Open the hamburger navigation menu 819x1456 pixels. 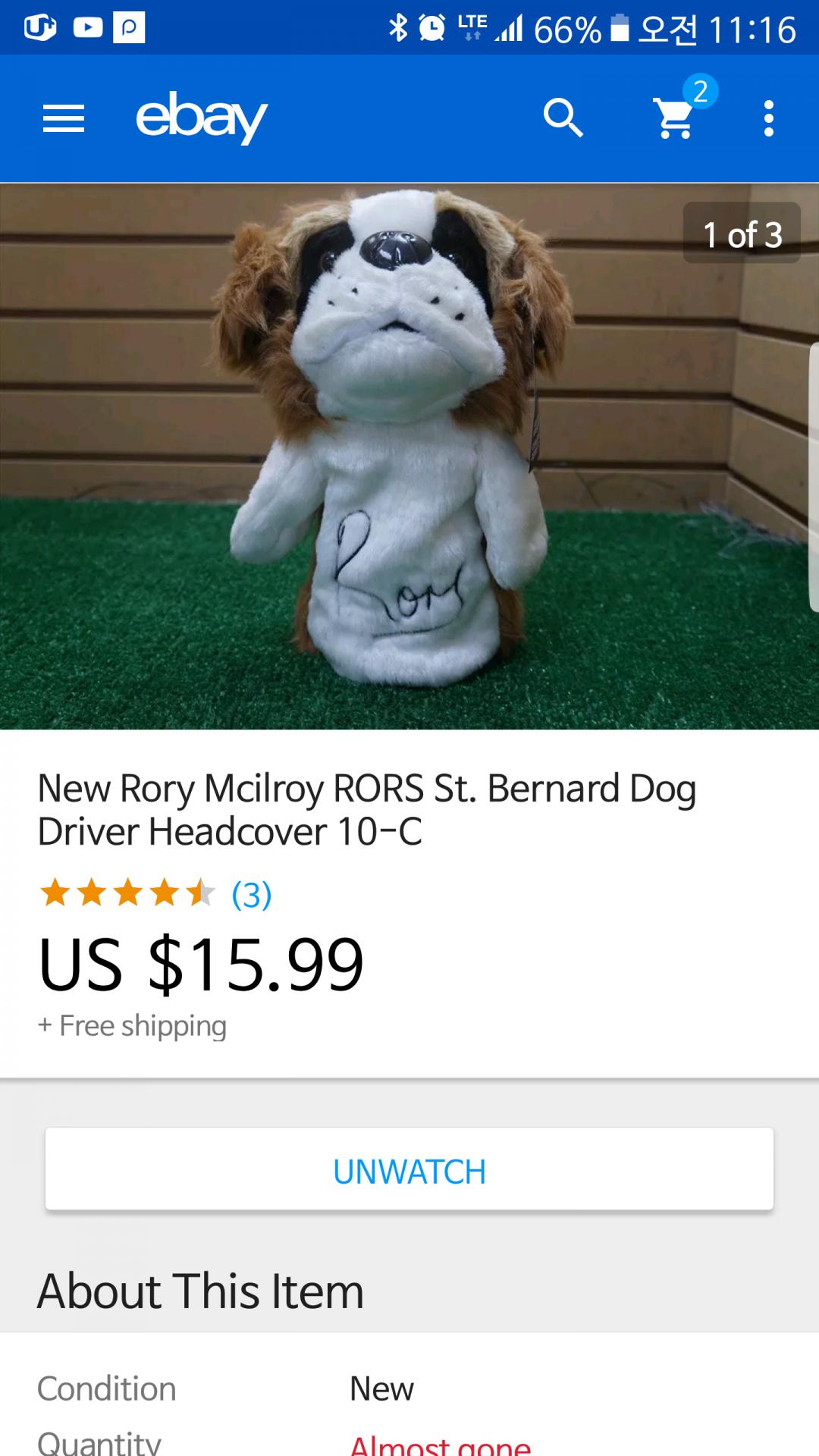point(64,118)
